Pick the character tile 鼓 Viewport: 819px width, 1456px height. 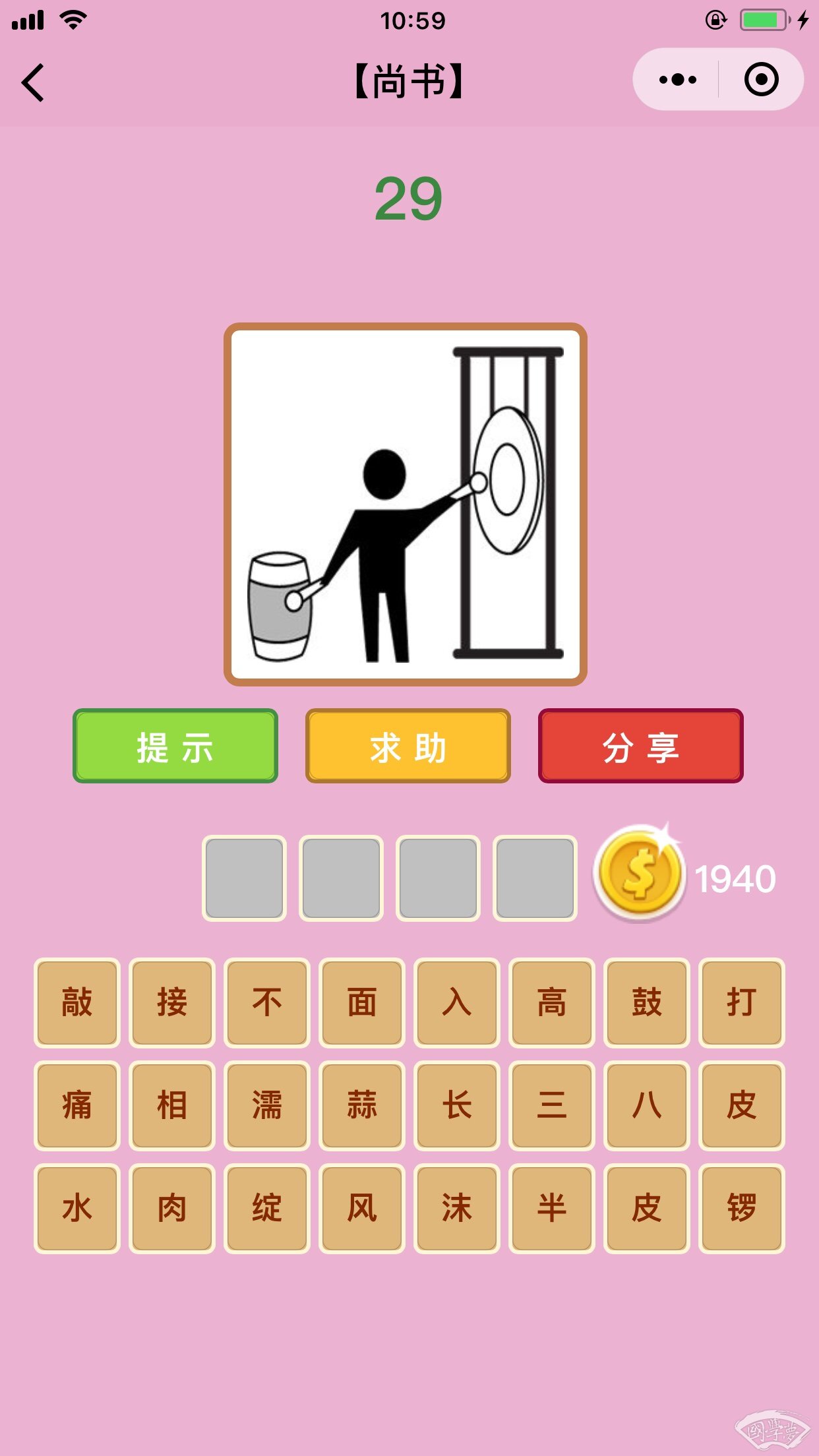[646, 1002]
